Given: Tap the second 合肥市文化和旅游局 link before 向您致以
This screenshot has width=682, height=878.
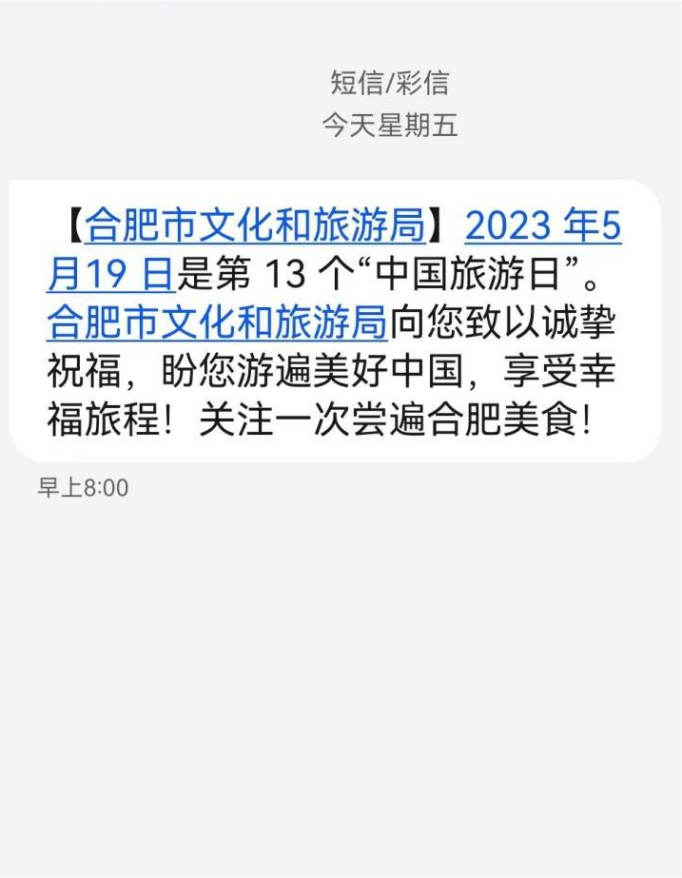Looking at the screenshot, I should click(x=217, y=322).
